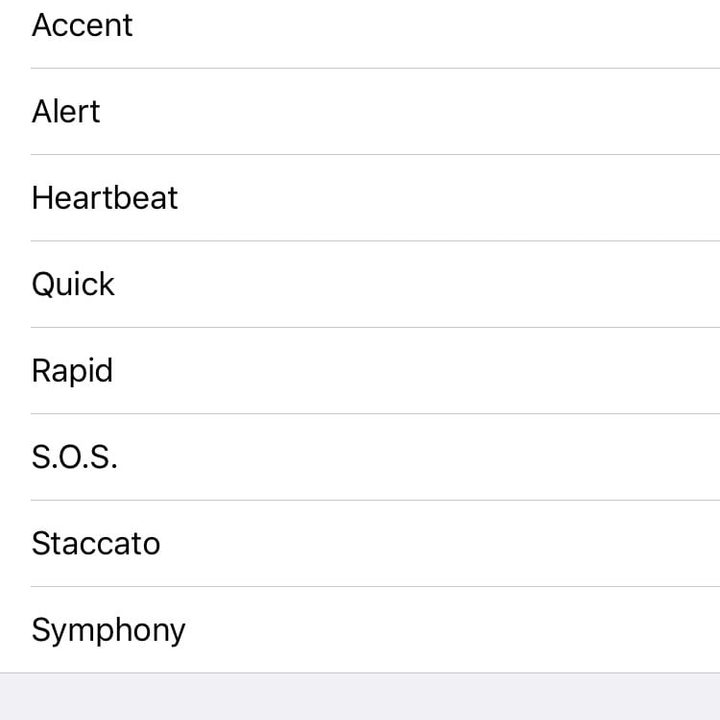Select the Accent vibration pattern

pos(82,26)
